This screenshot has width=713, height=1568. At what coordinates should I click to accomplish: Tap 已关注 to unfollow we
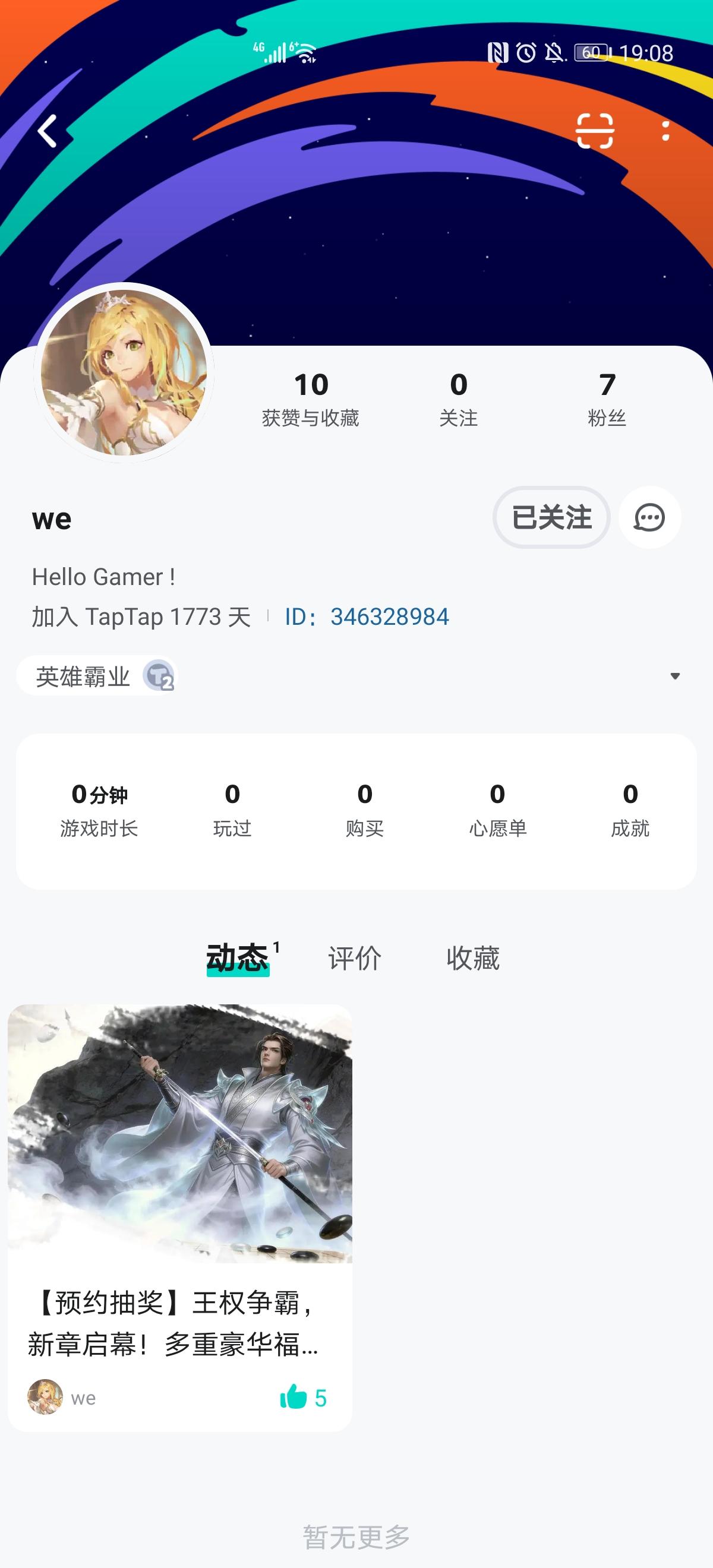coord(551,517)
